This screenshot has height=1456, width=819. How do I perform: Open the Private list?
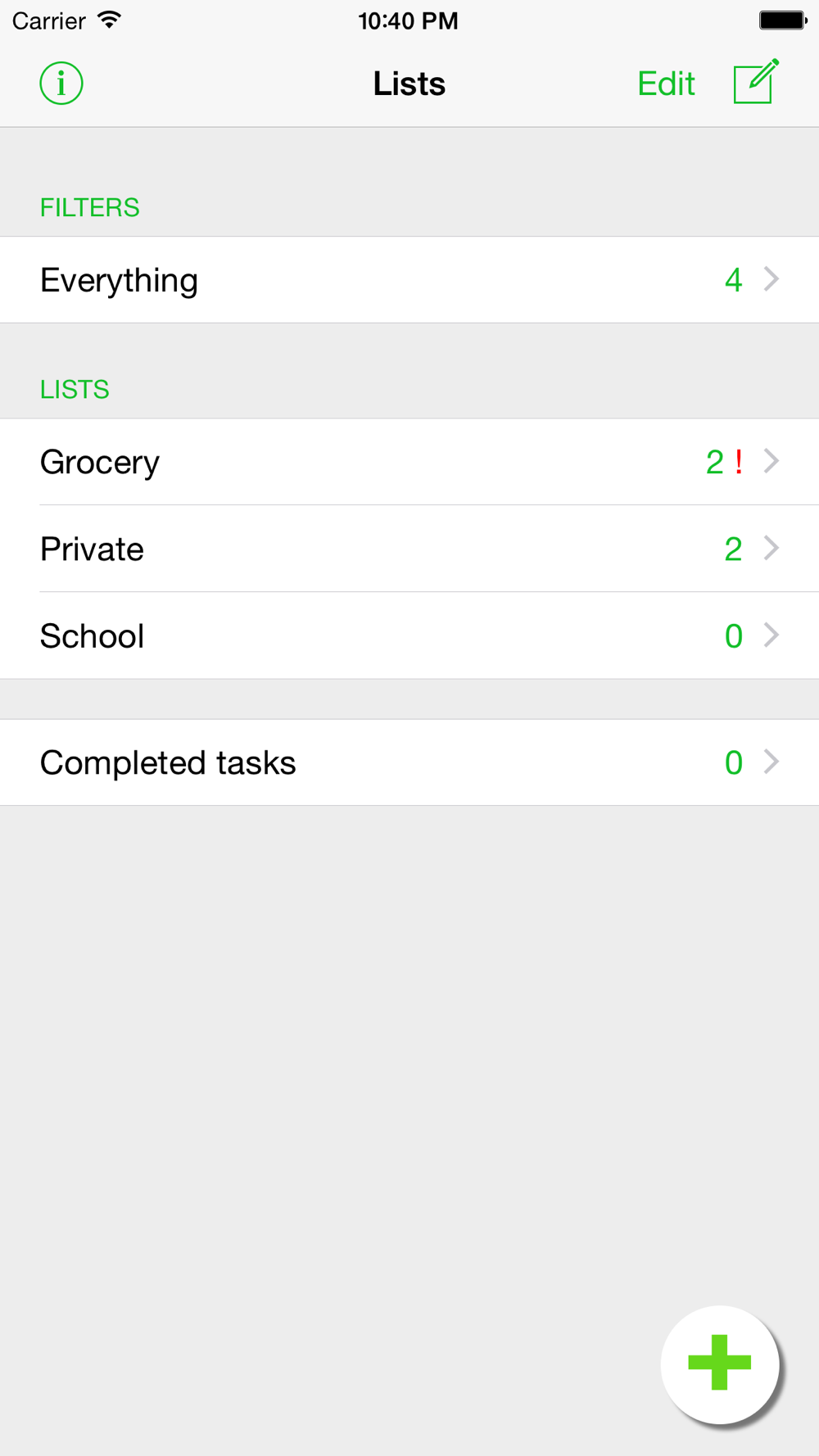(x=409, y=549)
